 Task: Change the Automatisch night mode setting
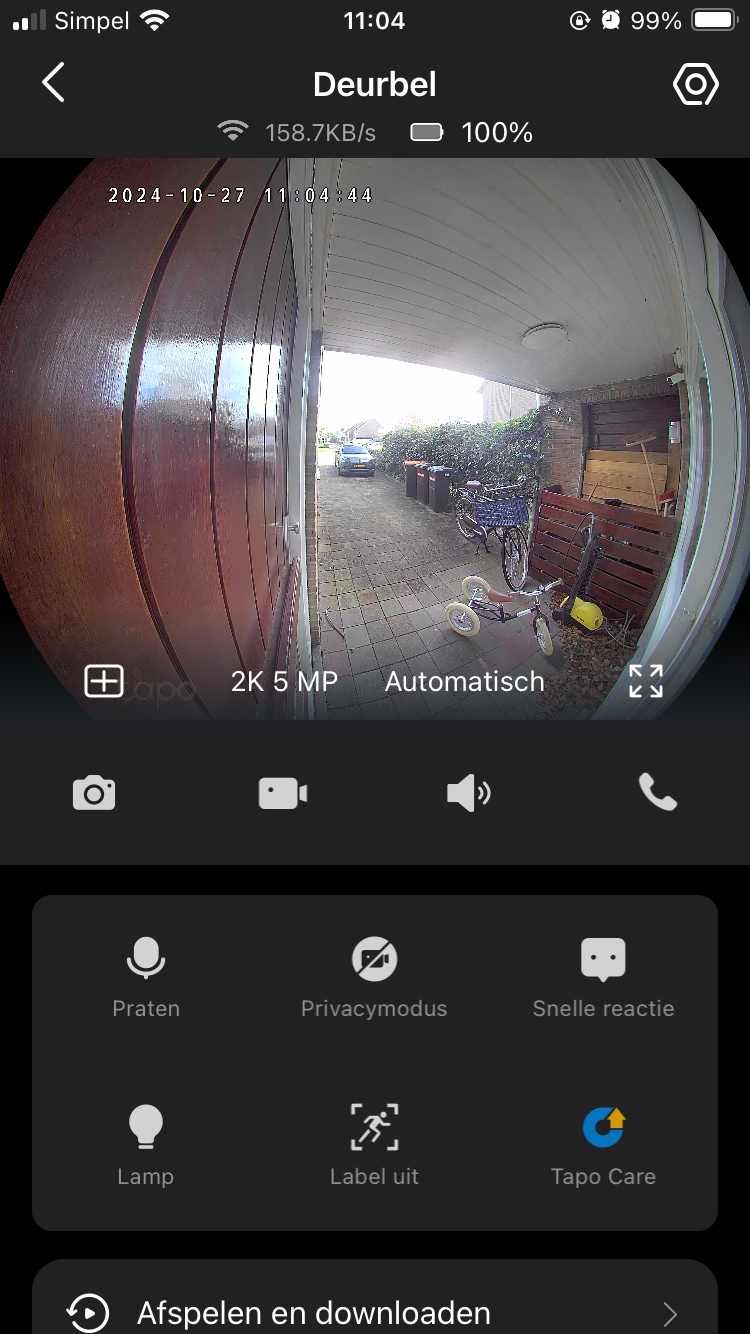coord(464,681)
